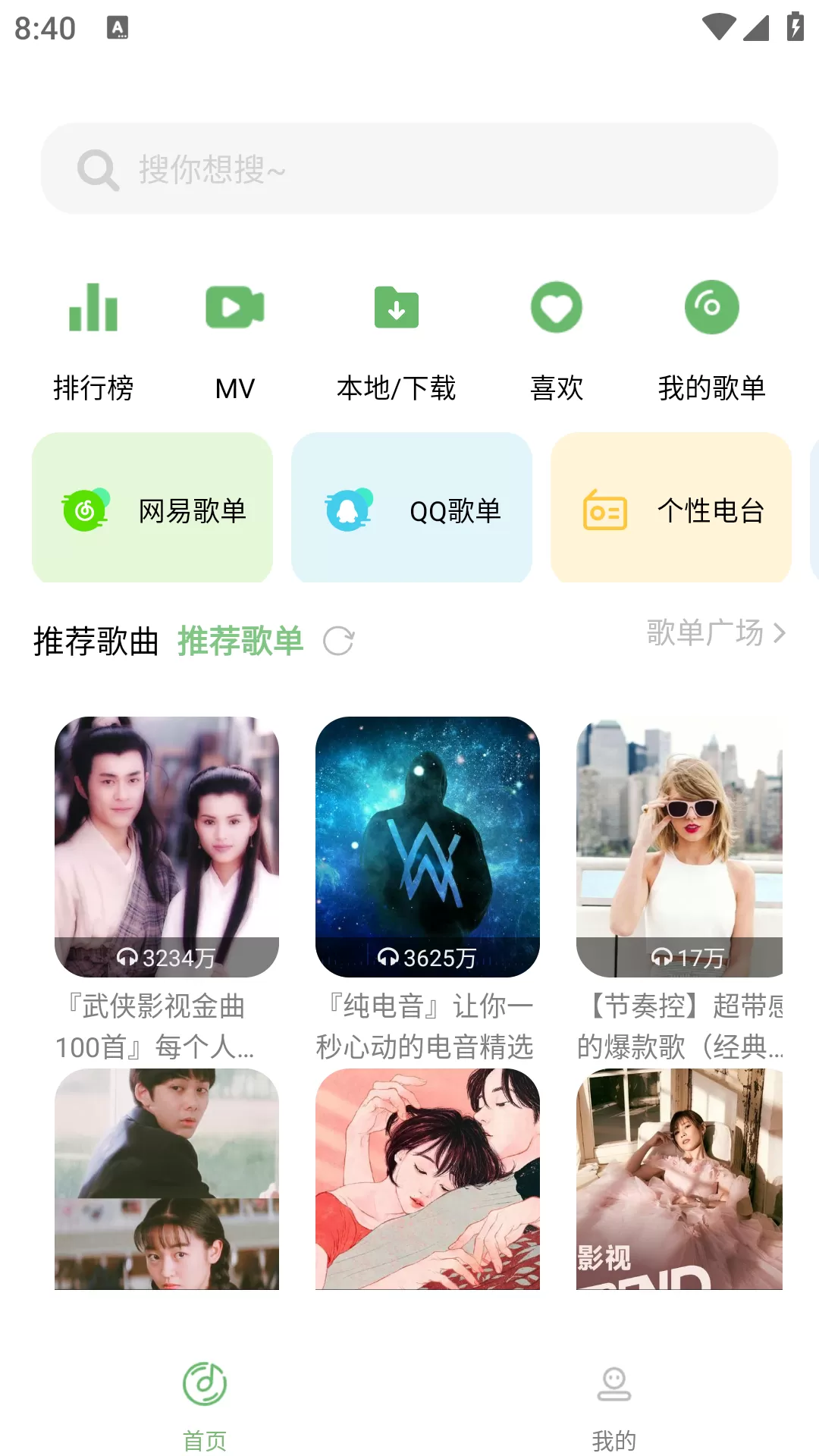
Task: Open the 个性电台 radio card
Action: click(x=671, y=509)
